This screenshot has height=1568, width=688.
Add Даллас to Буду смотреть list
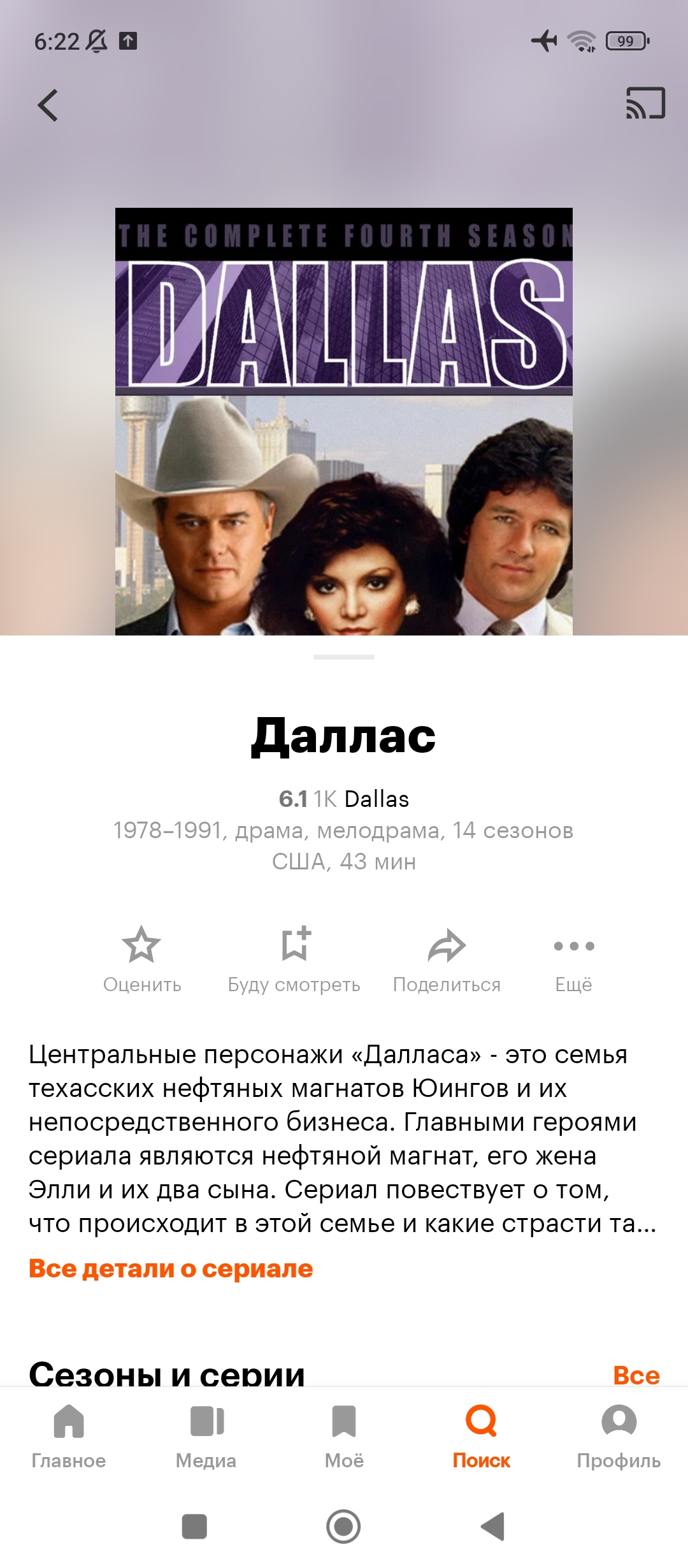(x=294, y=959)
